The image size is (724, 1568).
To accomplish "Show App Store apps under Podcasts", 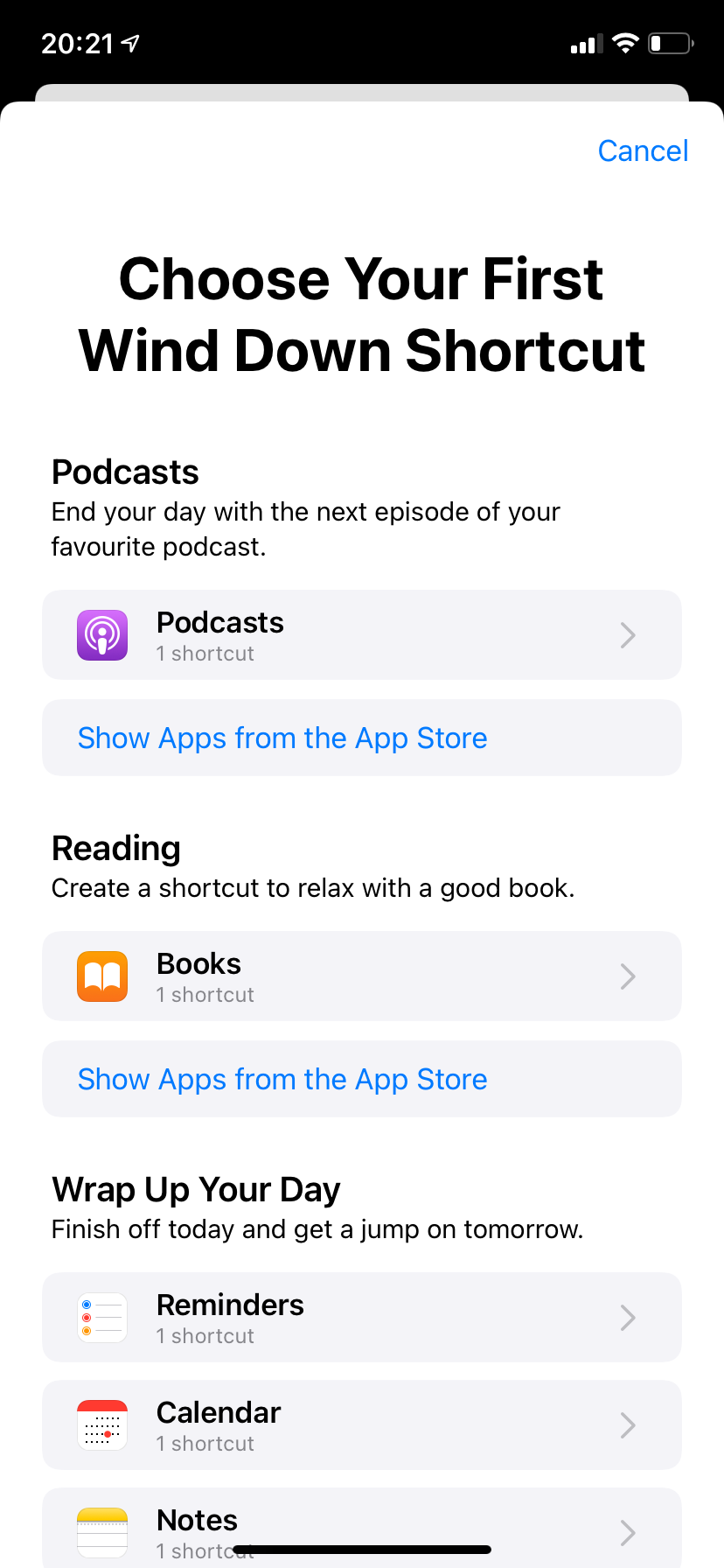I will 362,738.
